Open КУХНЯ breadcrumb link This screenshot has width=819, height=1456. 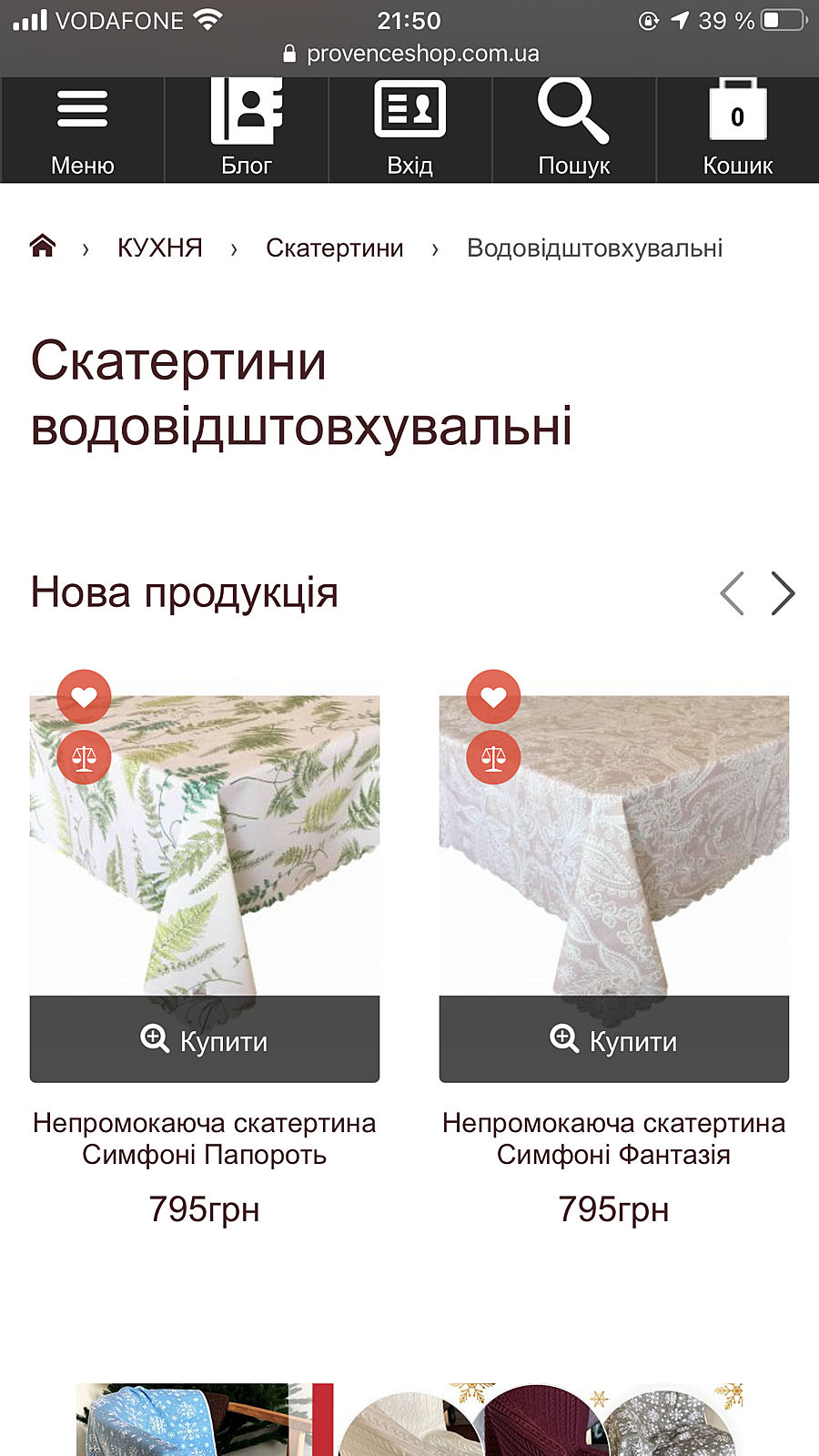[159, 248]
